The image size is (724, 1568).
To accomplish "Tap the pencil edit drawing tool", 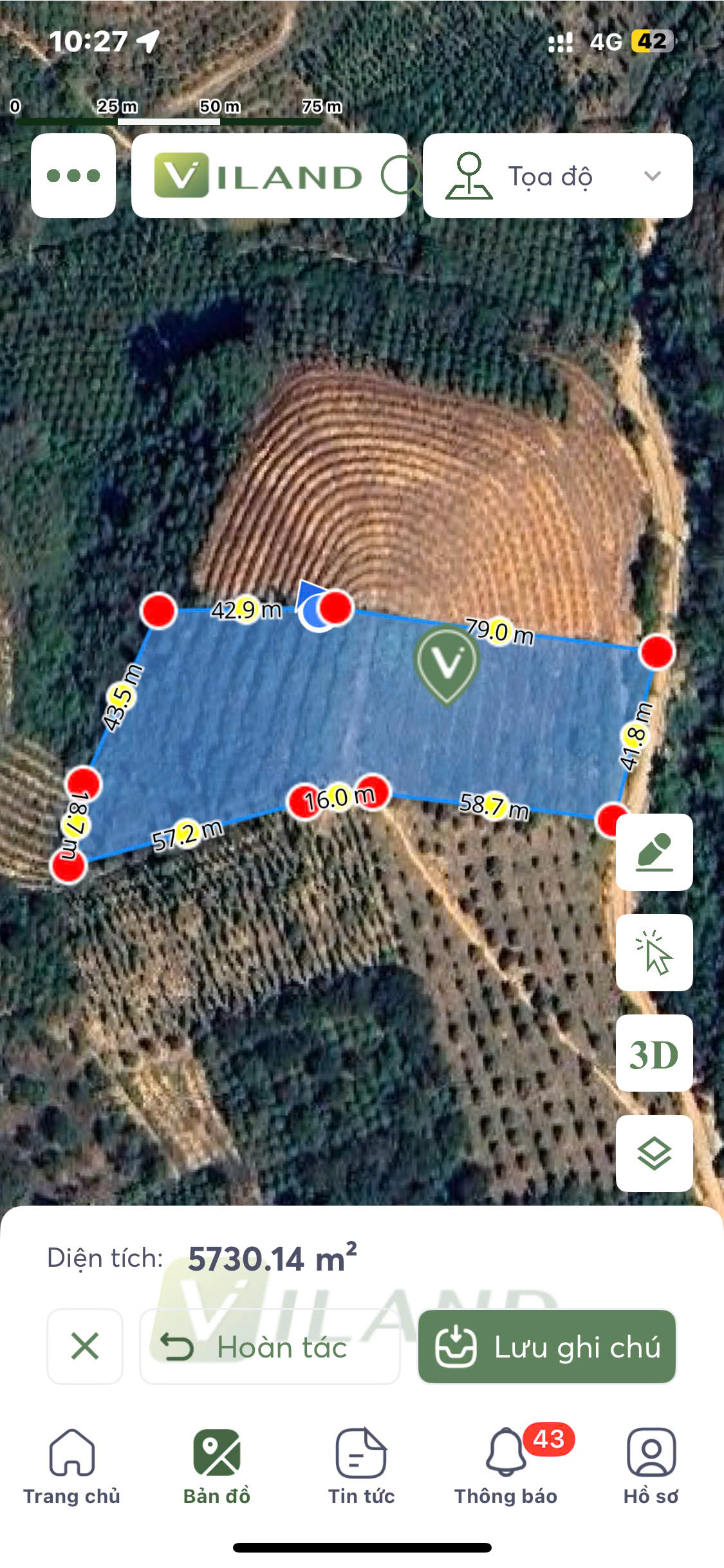I will [x=654, y=852].
